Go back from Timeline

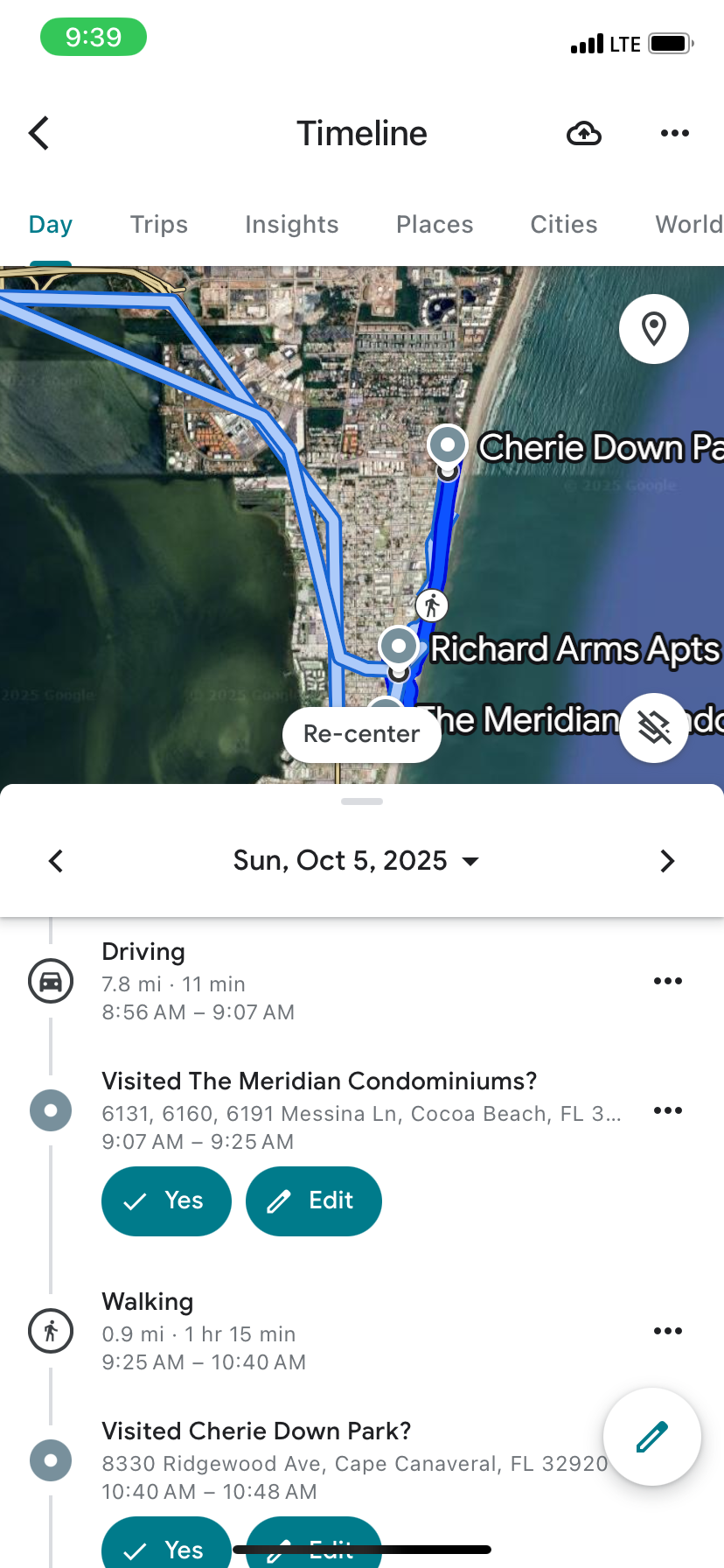pyautogui.click(x=39, y=133)
